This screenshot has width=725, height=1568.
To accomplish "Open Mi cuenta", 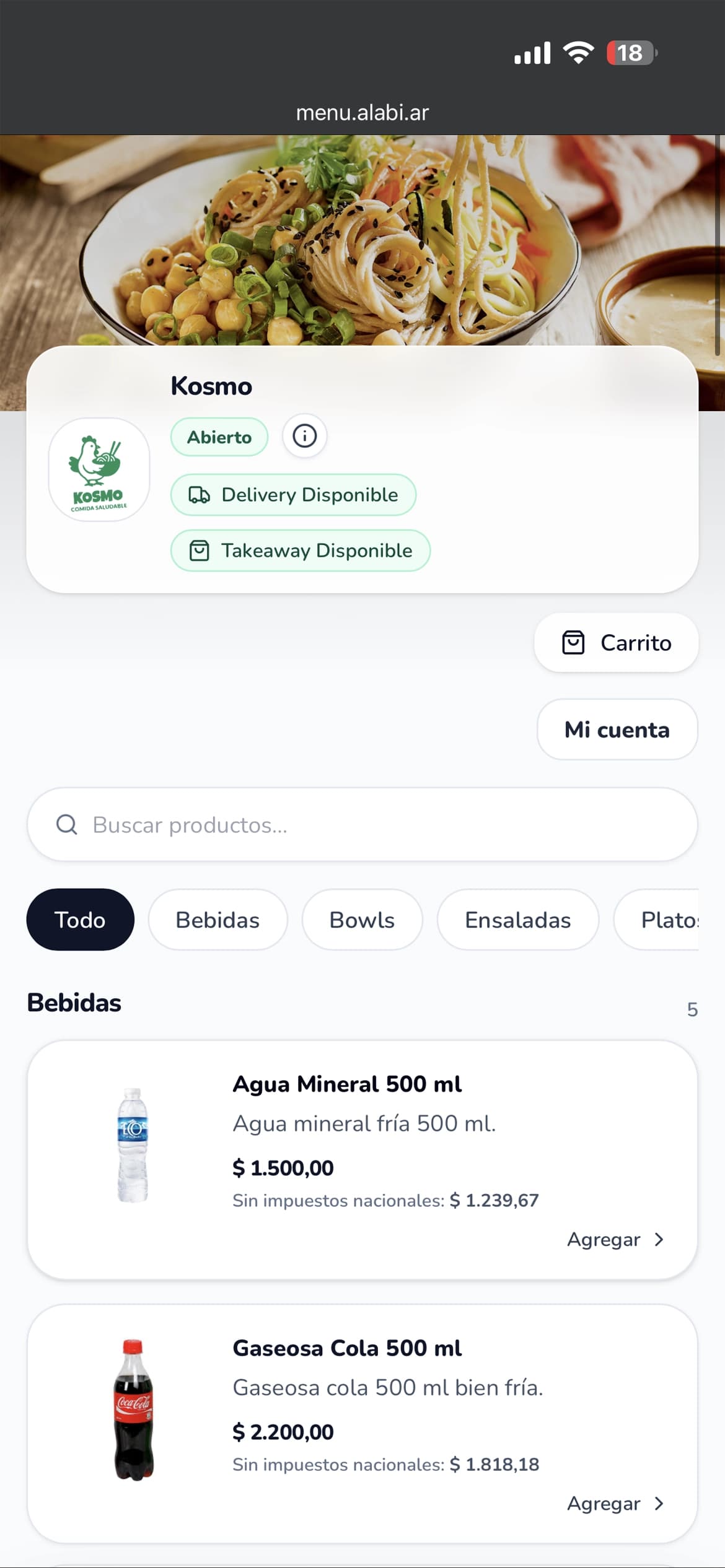I will 617,730.
